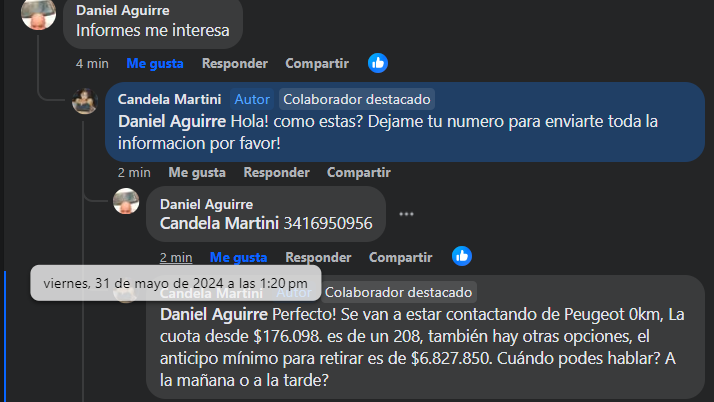714x402 pixels.
Task: Open Candela Martini's profile picture on "Hola!" reply
Action: [85, 100]
